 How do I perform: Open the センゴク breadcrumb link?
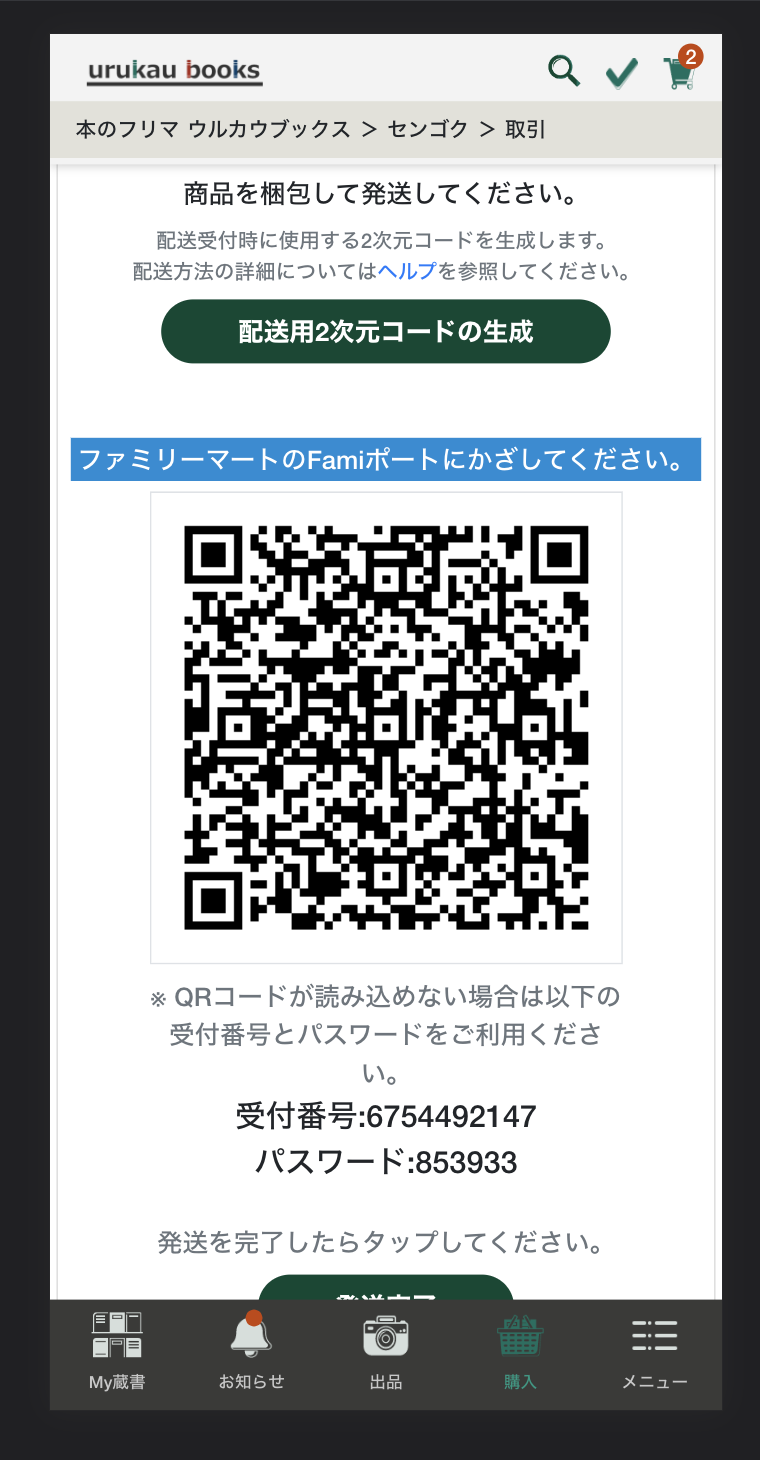pos(428,129)
